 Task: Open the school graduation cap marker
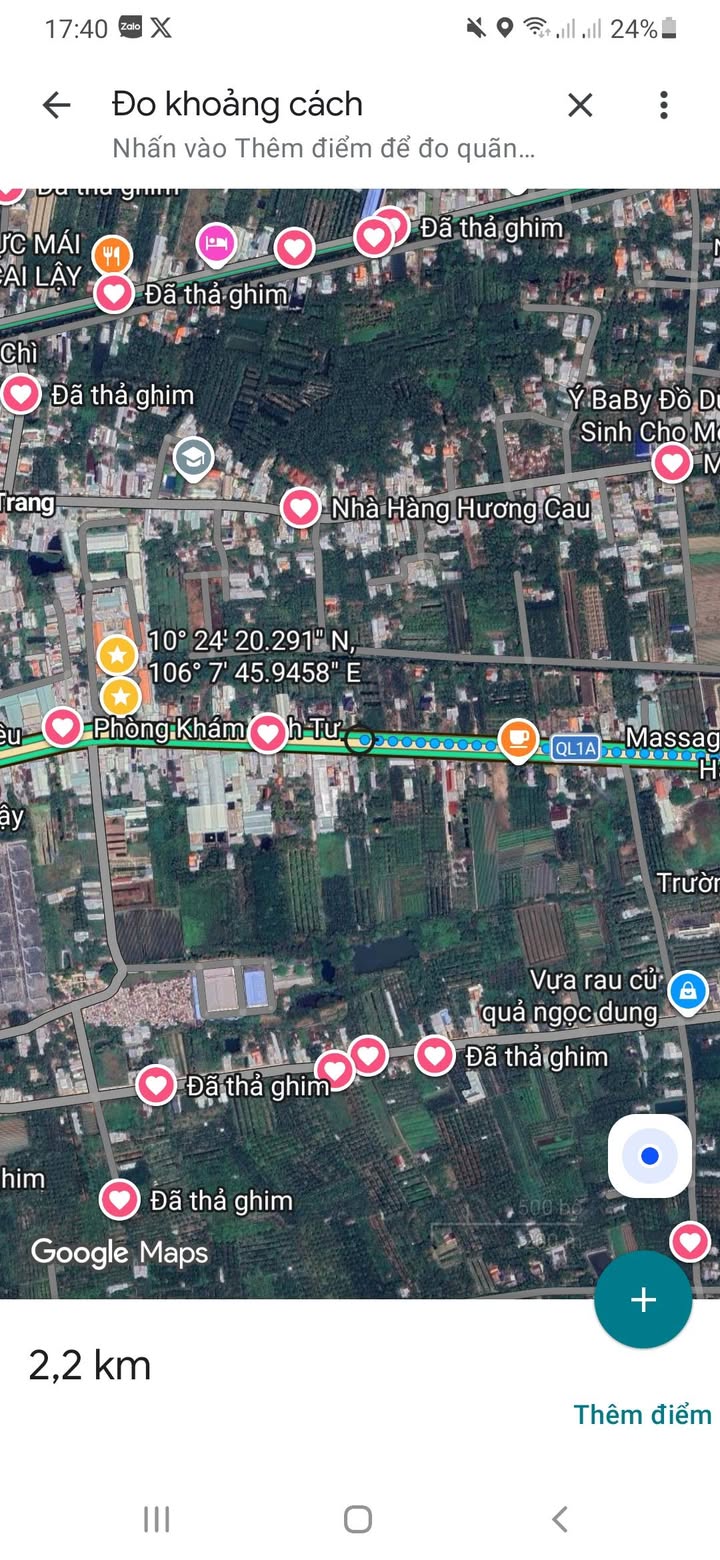point(192,458)
